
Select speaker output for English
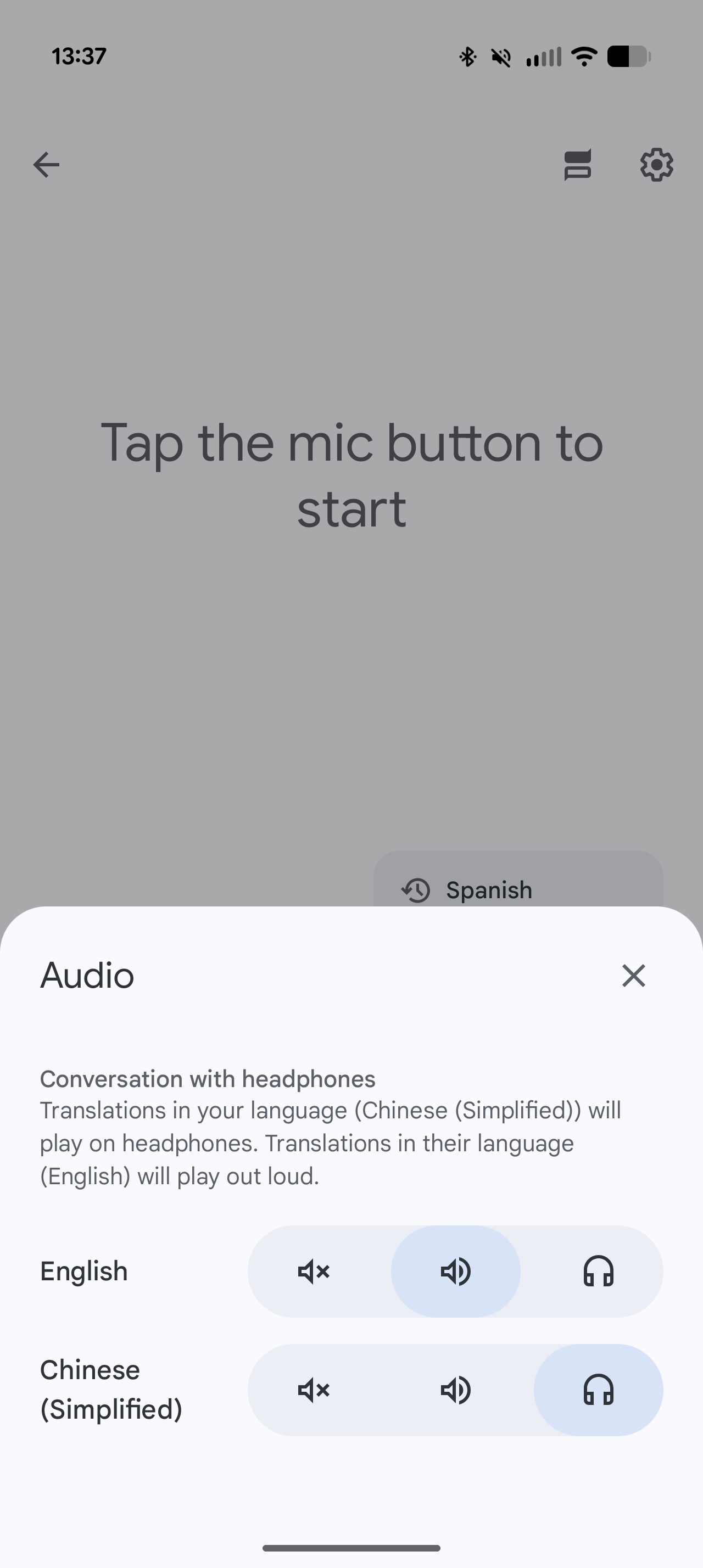point(455,1271)
